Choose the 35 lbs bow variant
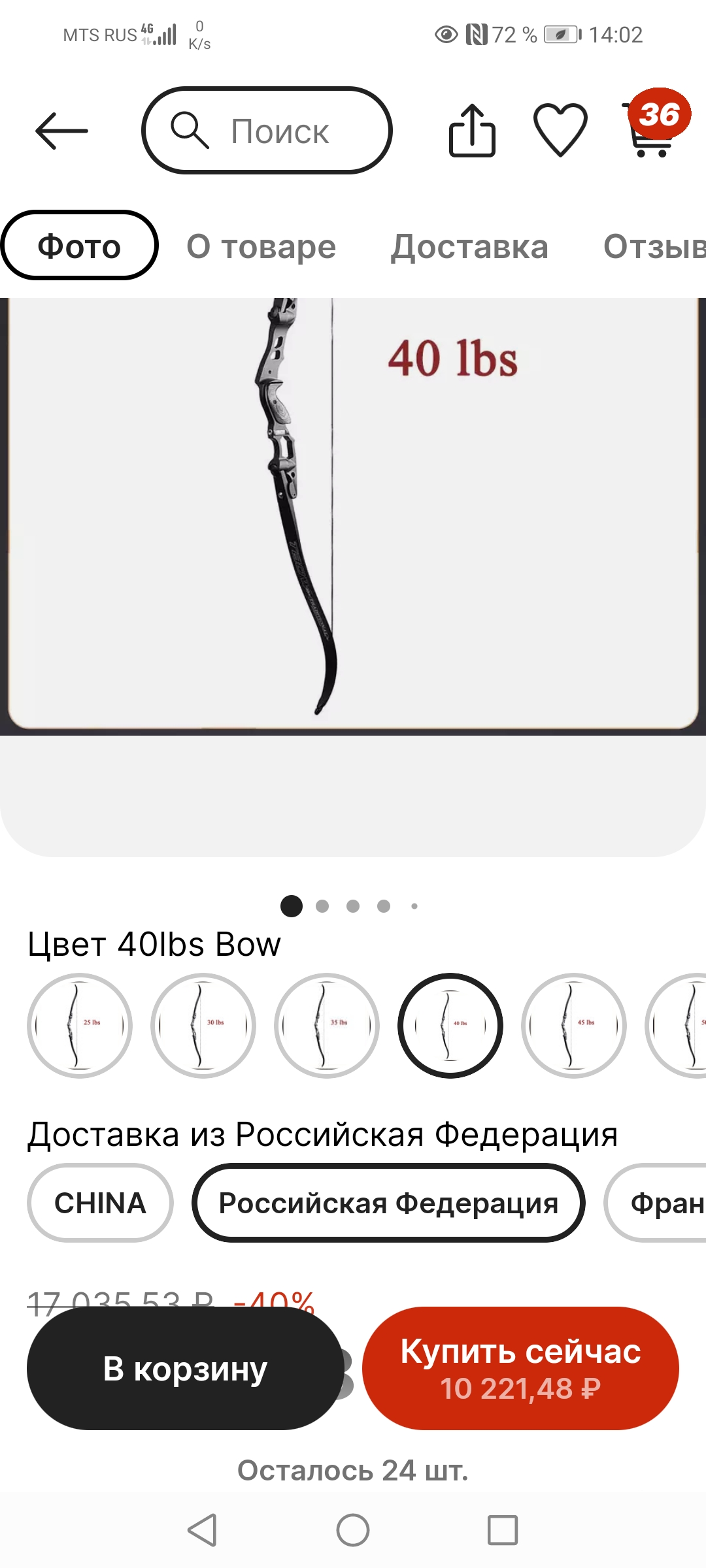Screen dimensions: 706x1568 (x=327, y=1025)
